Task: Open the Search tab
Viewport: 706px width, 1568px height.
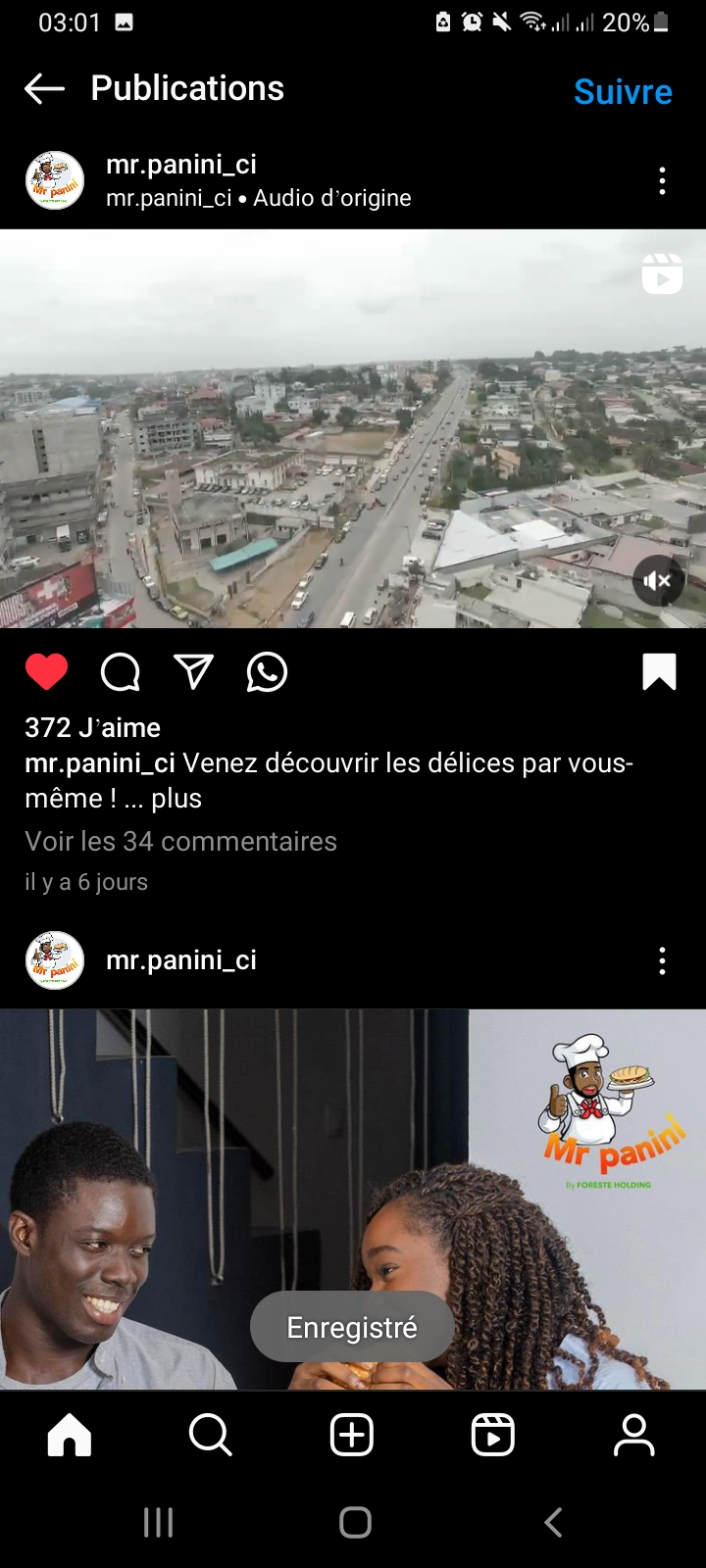Action: (210, 1436)
